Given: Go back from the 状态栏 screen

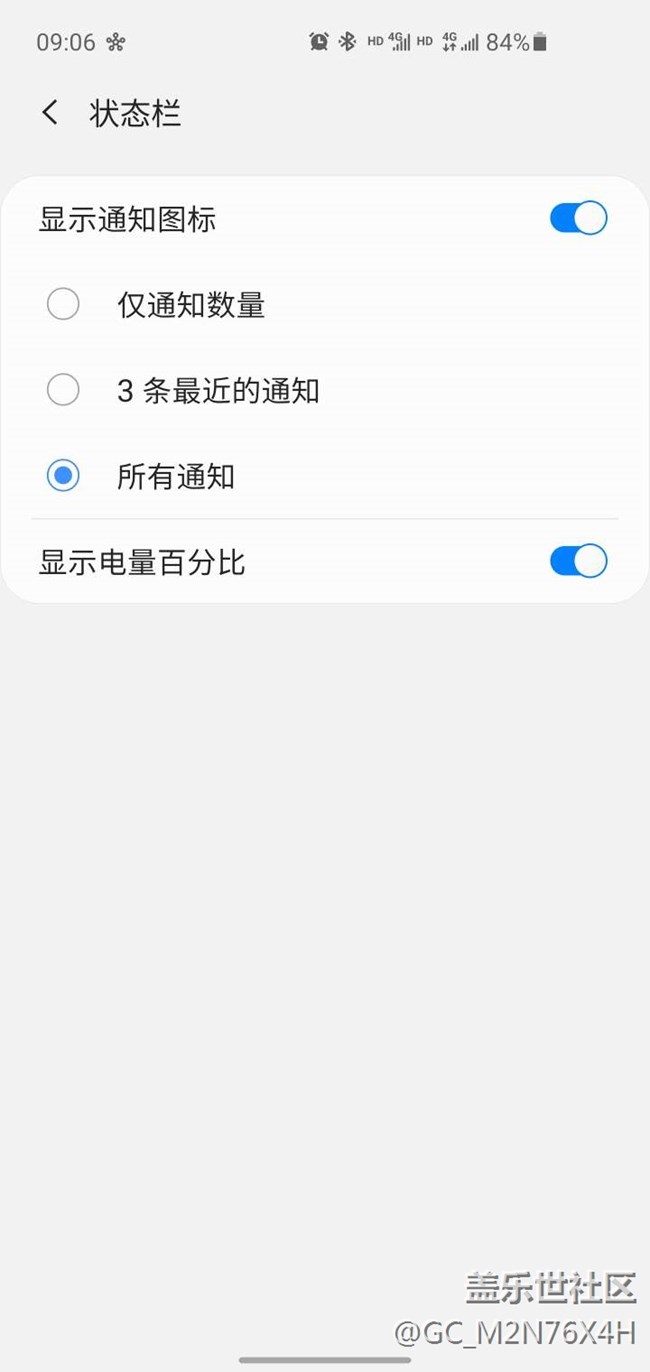Looking at the screenshot, I should point(50,113).
